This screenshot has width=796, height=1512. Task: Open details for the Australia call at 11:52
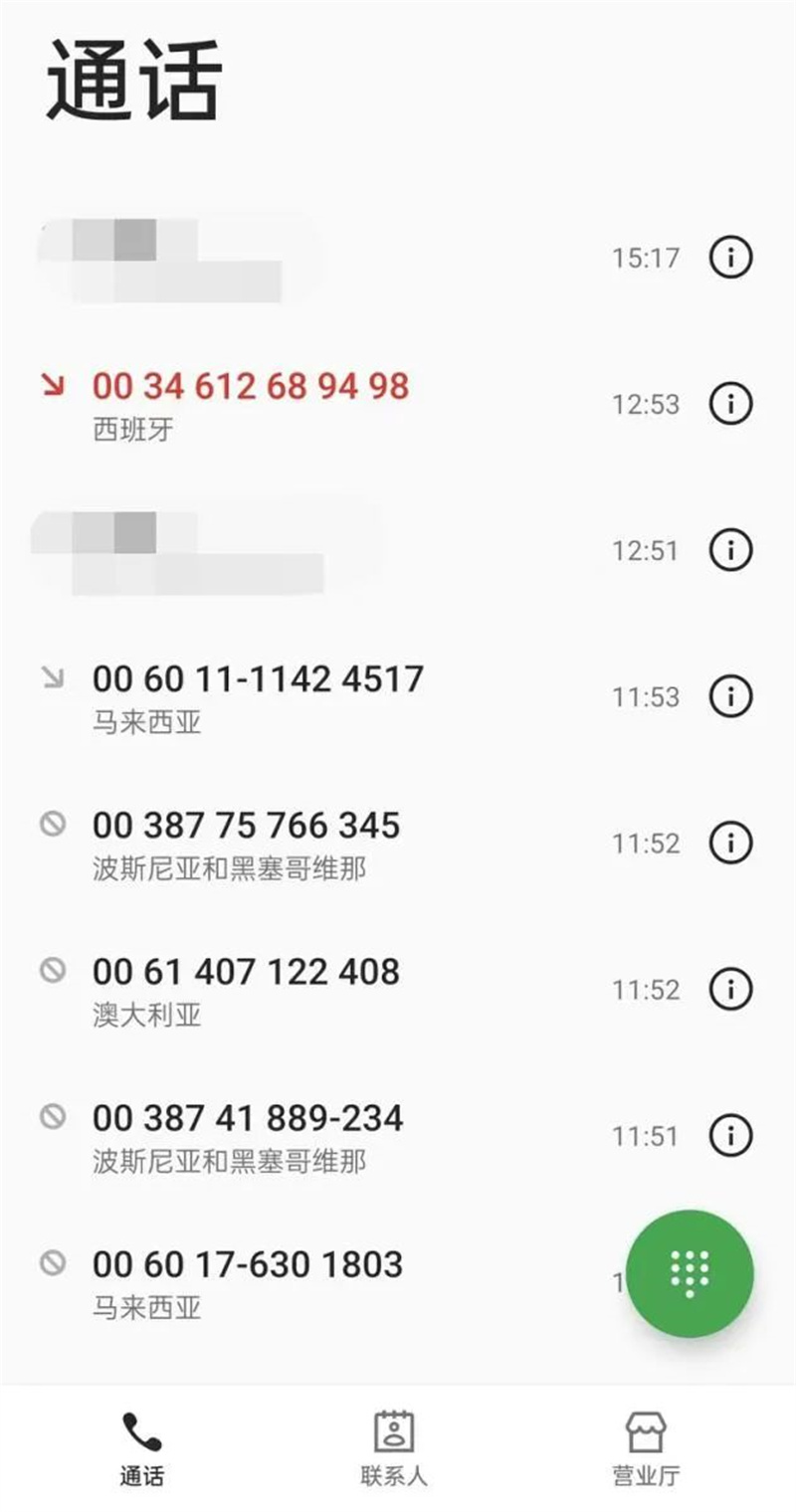point(733,988)
